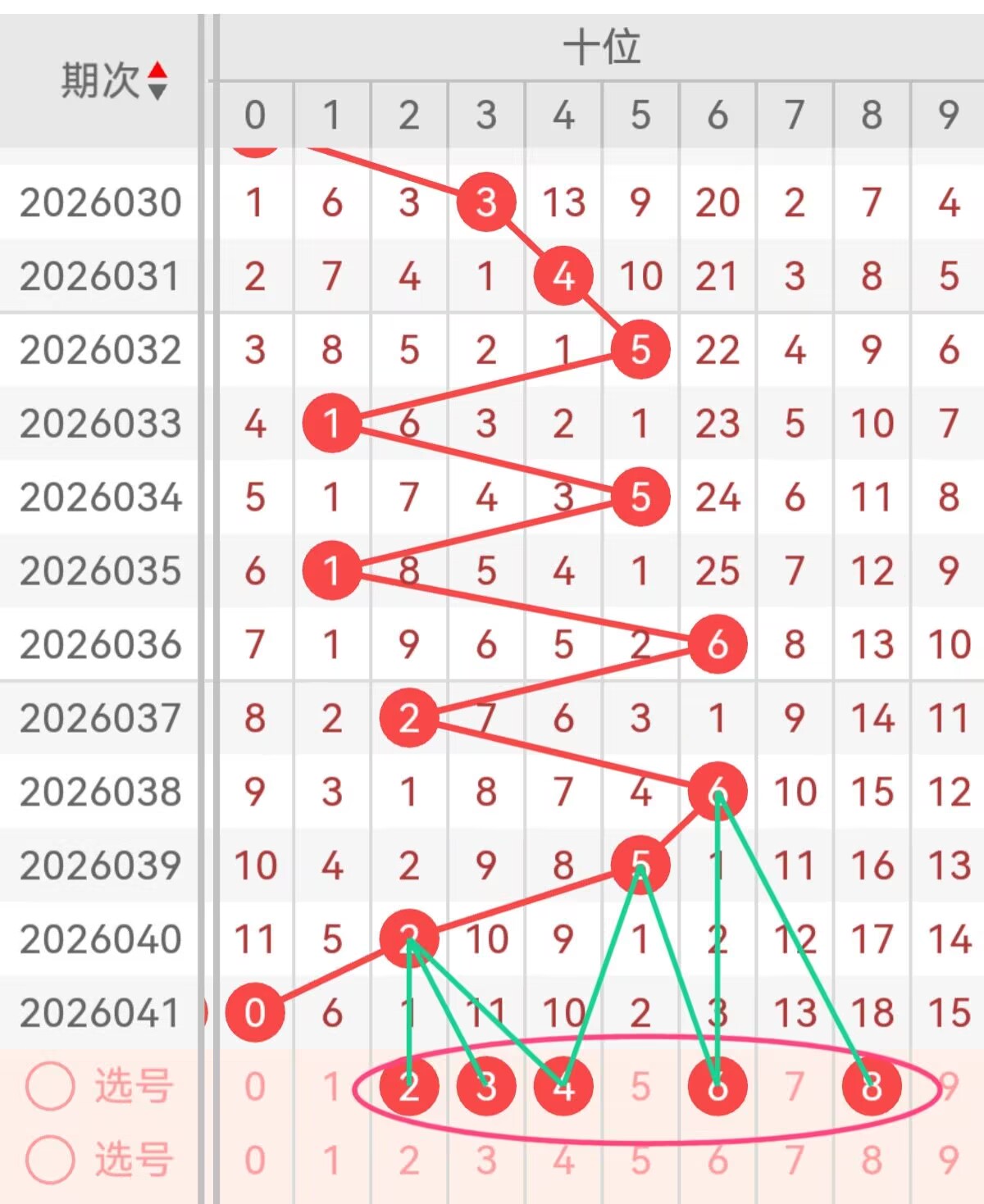Toggle the 期次 sort order arrows

tap(157, 80)
